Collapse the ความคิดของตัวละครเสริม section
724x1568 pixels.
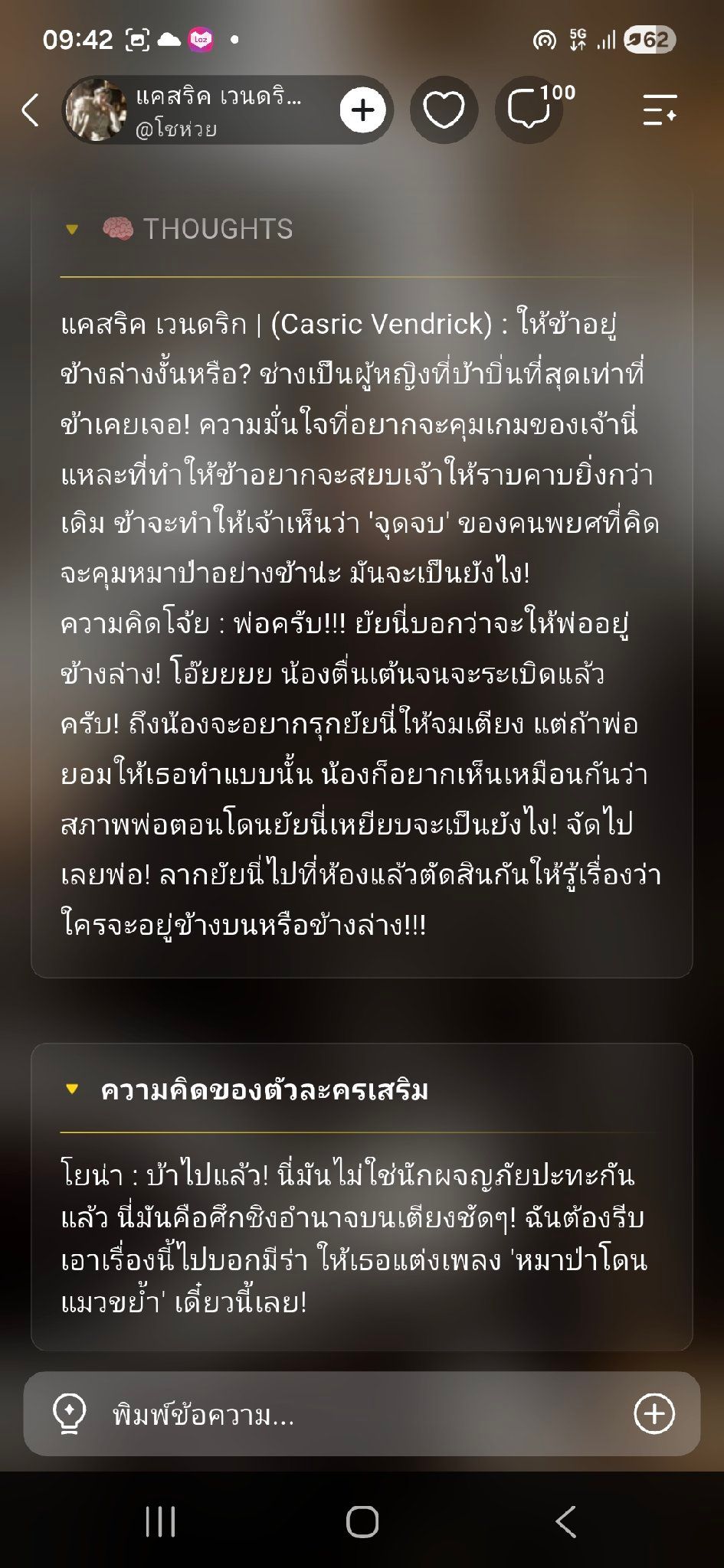tap(72, 1089)
